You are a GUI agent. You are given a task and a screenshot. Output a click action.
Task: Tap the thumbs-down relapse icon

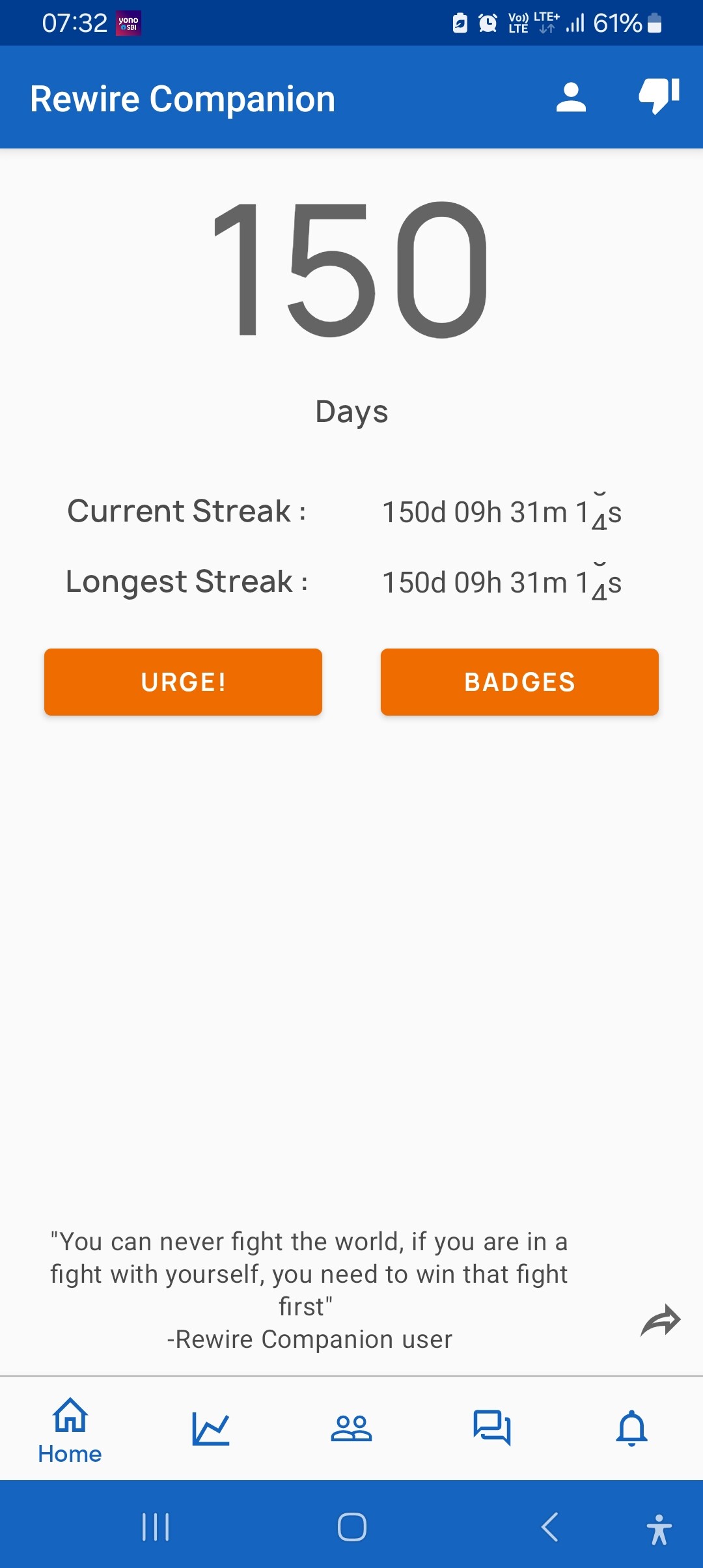(659, 96)
